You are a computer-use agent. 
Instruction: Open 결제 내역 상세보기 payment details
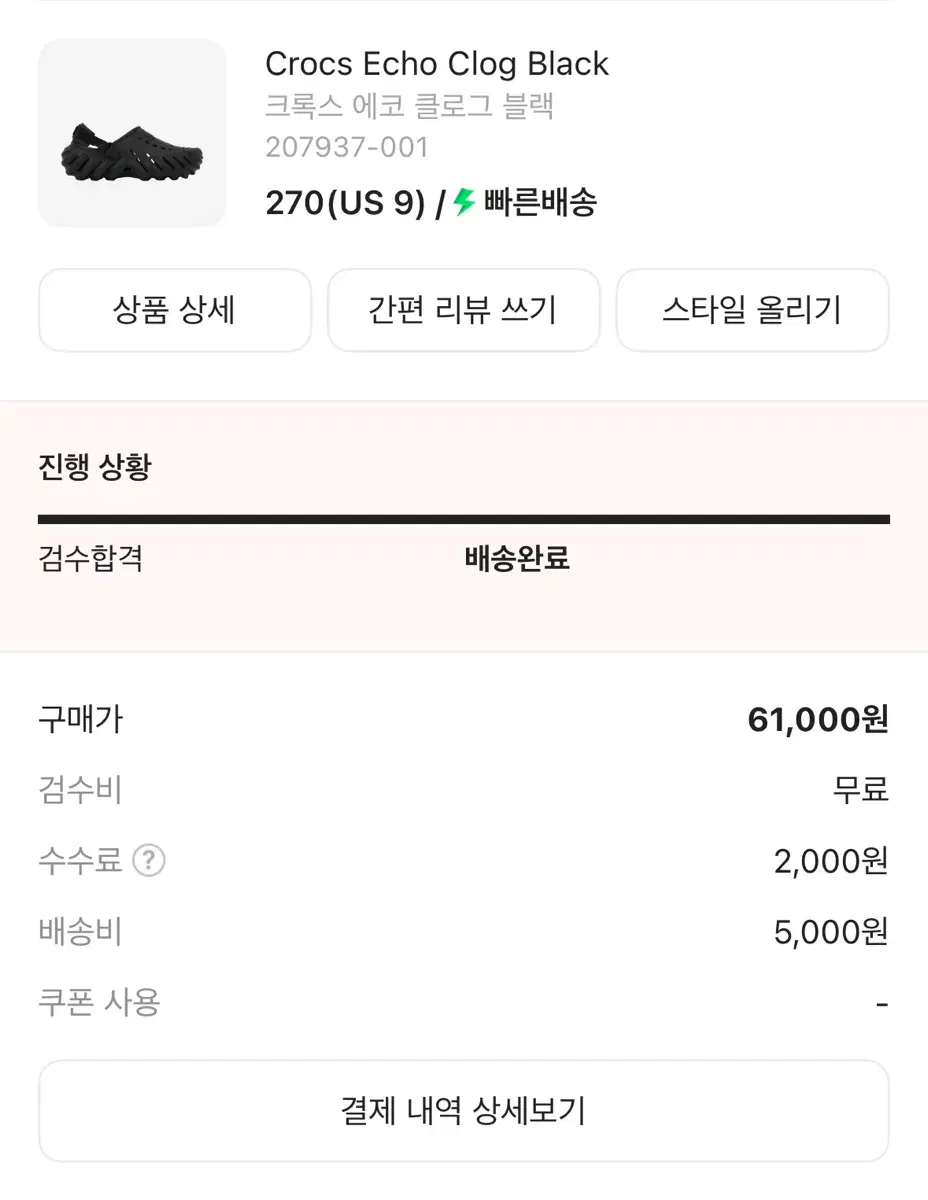464,1110
